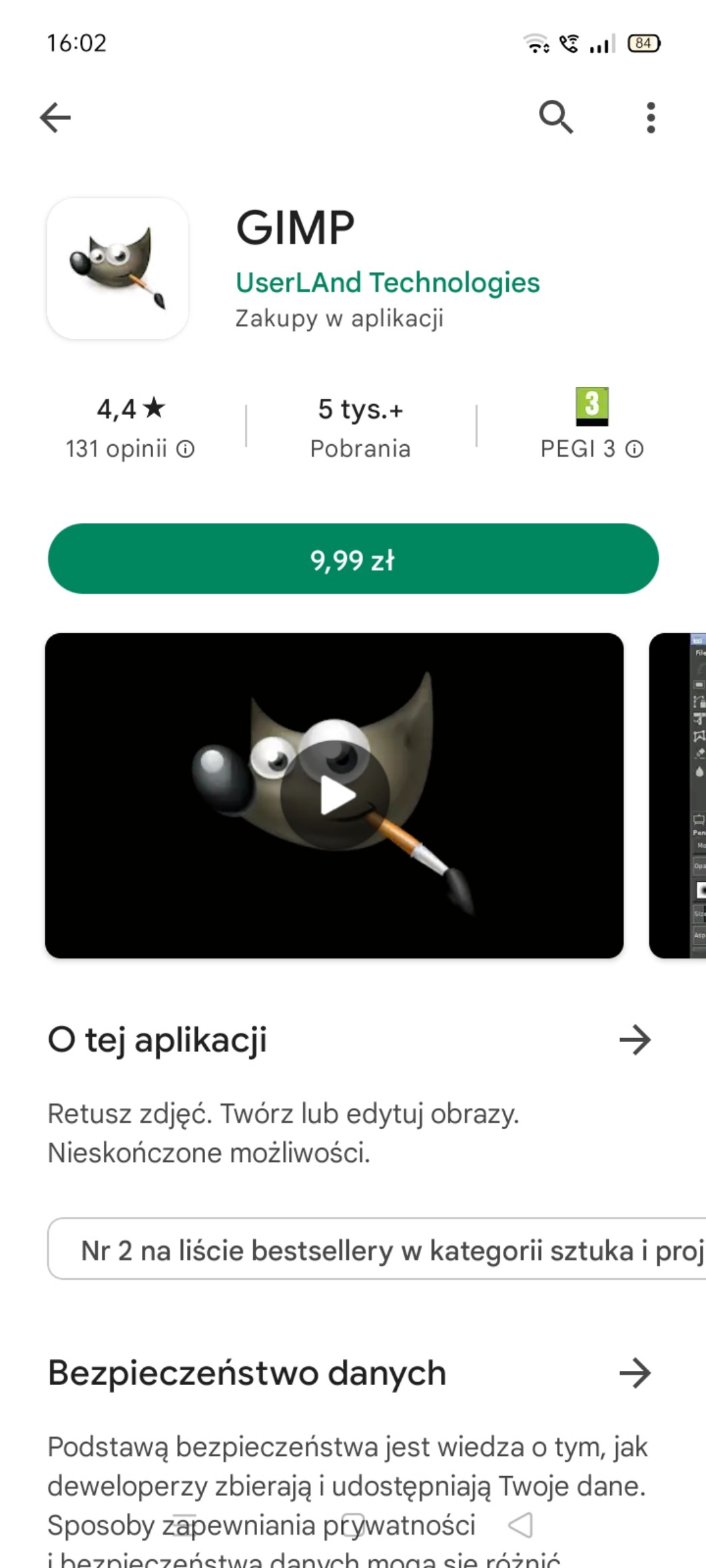Open the search magnifier icon
The width and height of the screenshot is (706, 1568).
point(556,118)
